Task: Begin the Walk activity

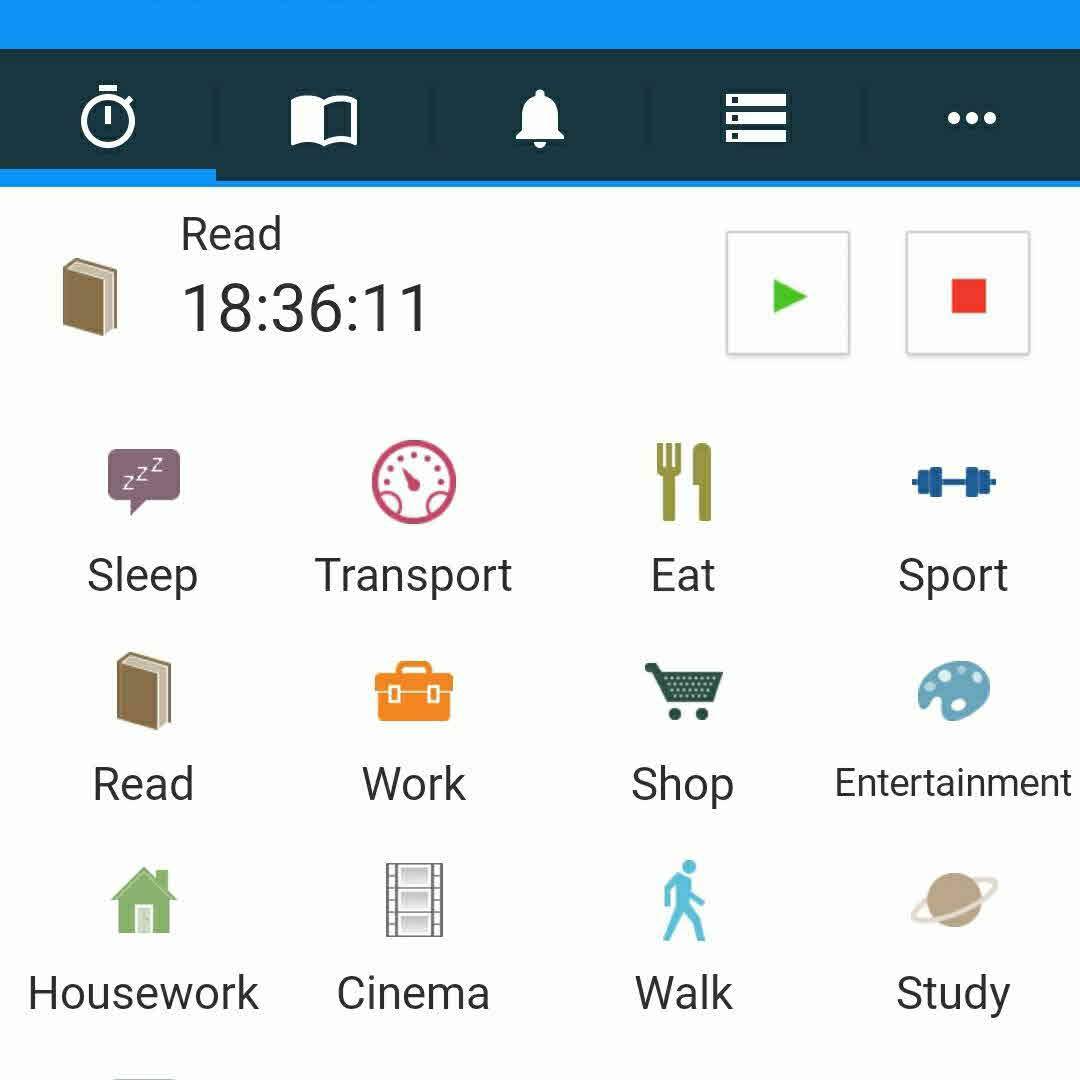Action: click(x=683, y=940)
